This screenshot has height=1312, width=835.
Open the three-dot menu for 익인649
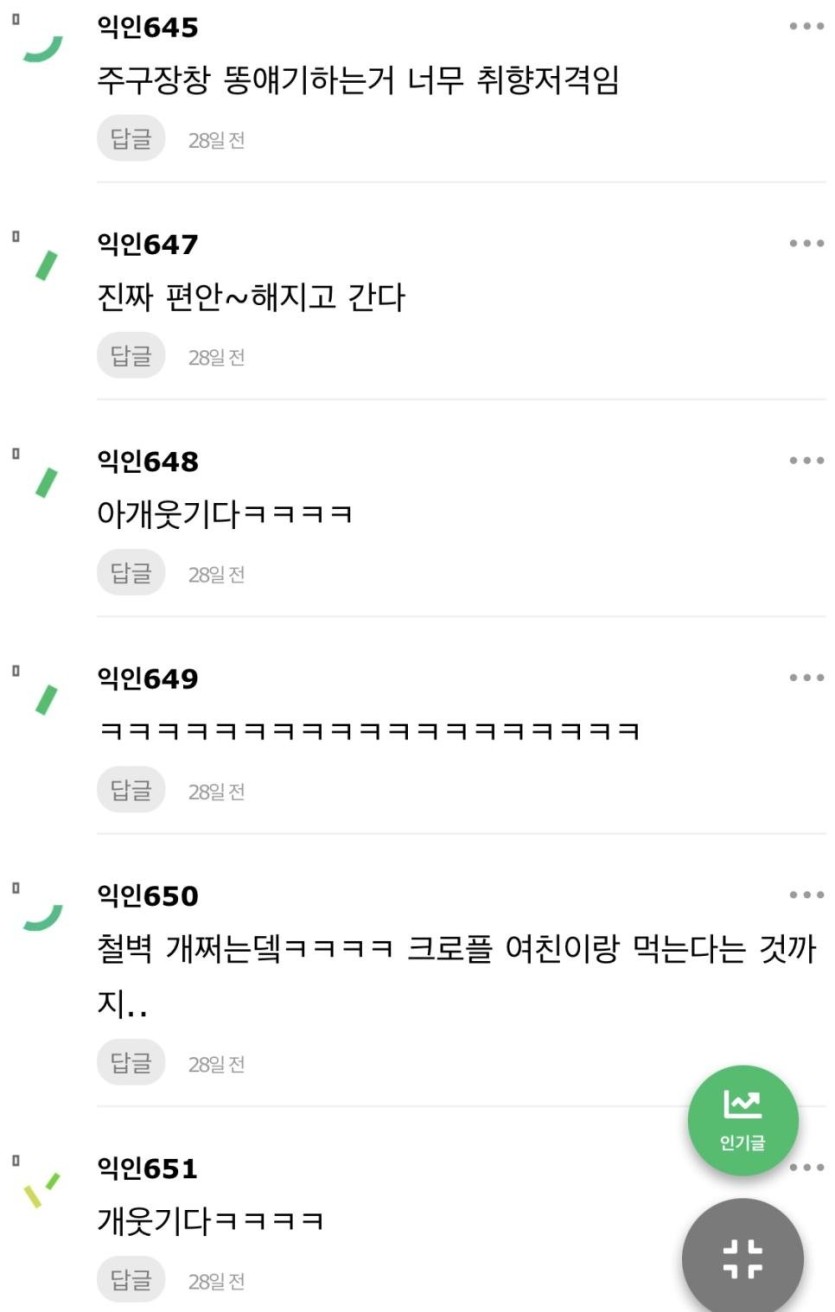click(806, 678)
